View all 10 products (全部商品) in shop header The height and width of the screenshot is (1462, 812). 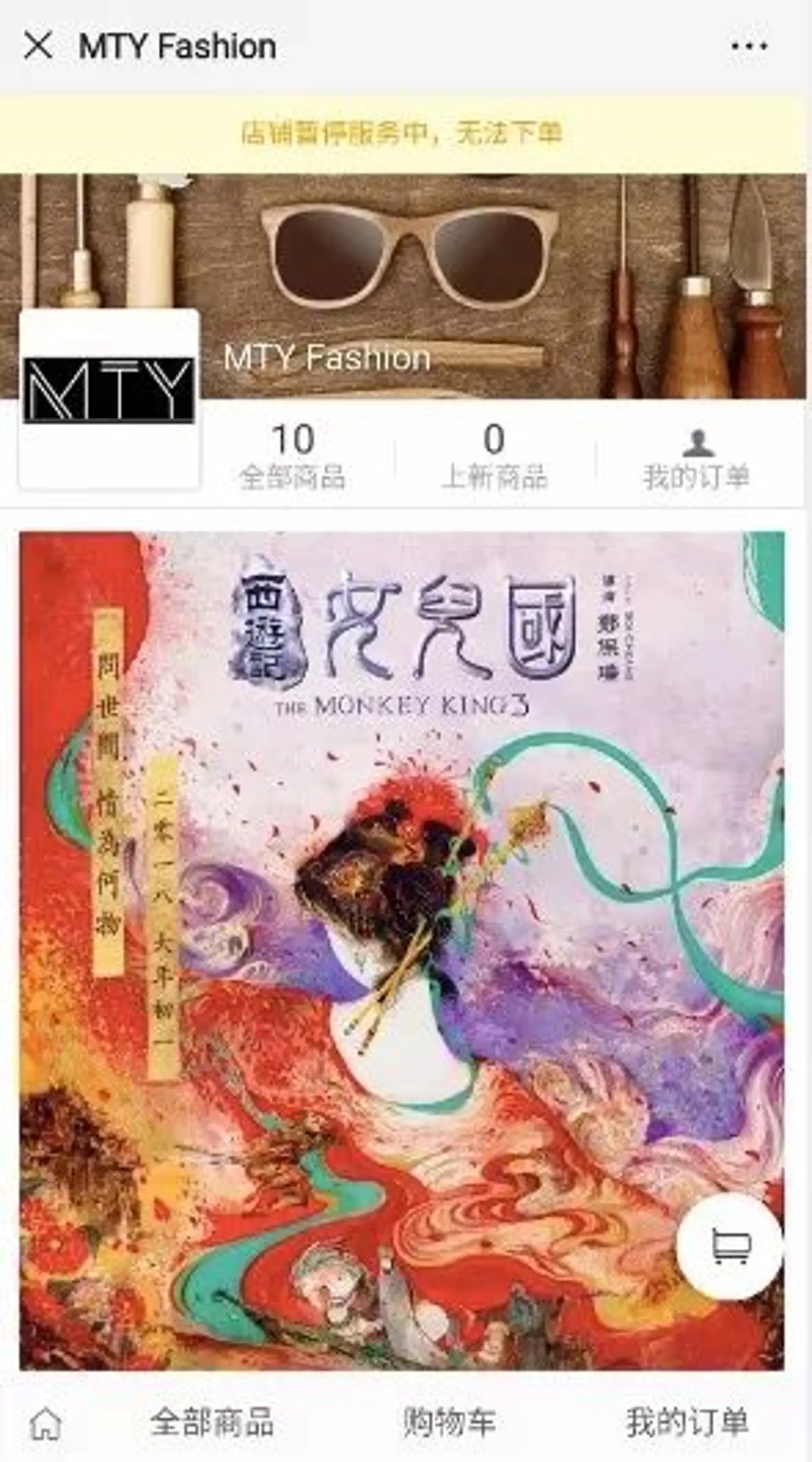293,456
